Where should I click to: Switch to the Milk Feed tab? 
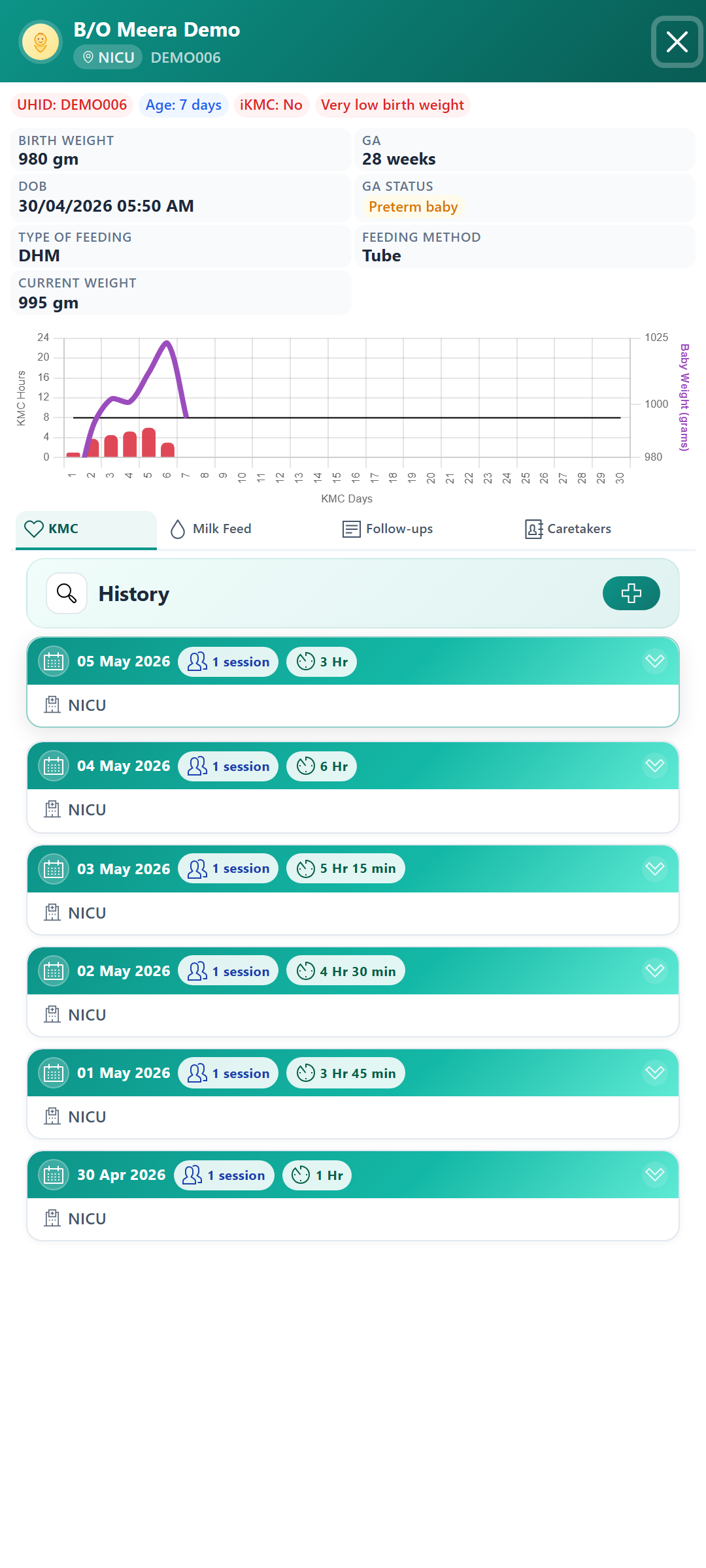pyautogui.click(x=210, y=529)
